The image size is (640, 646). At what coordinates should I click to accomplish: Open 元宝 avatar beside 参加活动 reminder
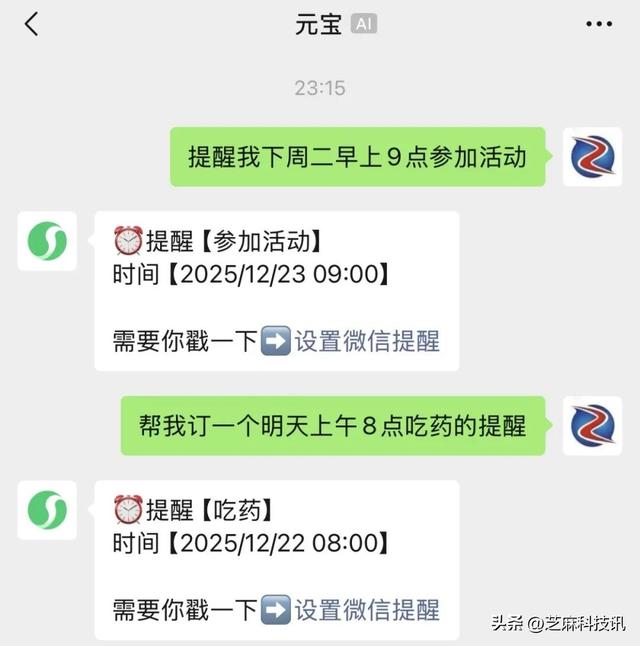(x=47, y=241)
